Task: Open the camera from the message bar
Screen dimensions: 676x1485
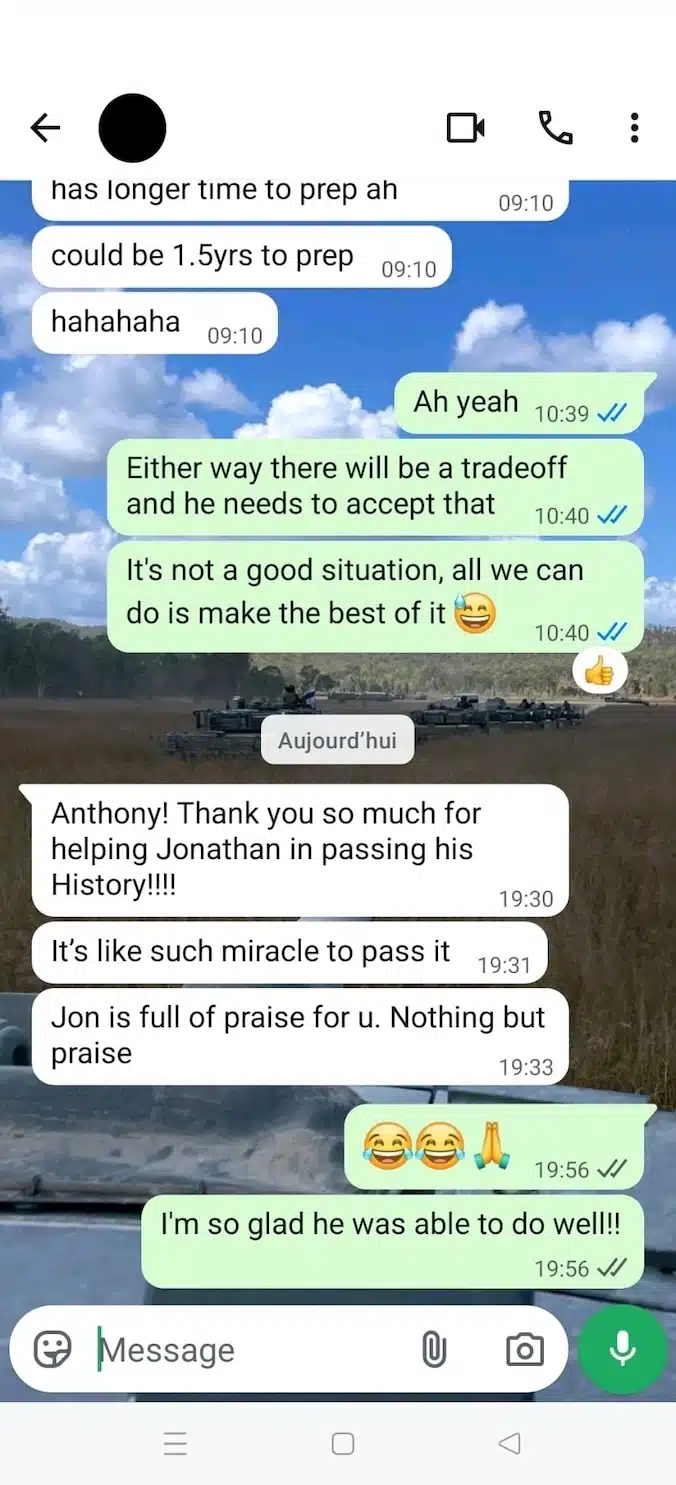Action: (524, 1349)
